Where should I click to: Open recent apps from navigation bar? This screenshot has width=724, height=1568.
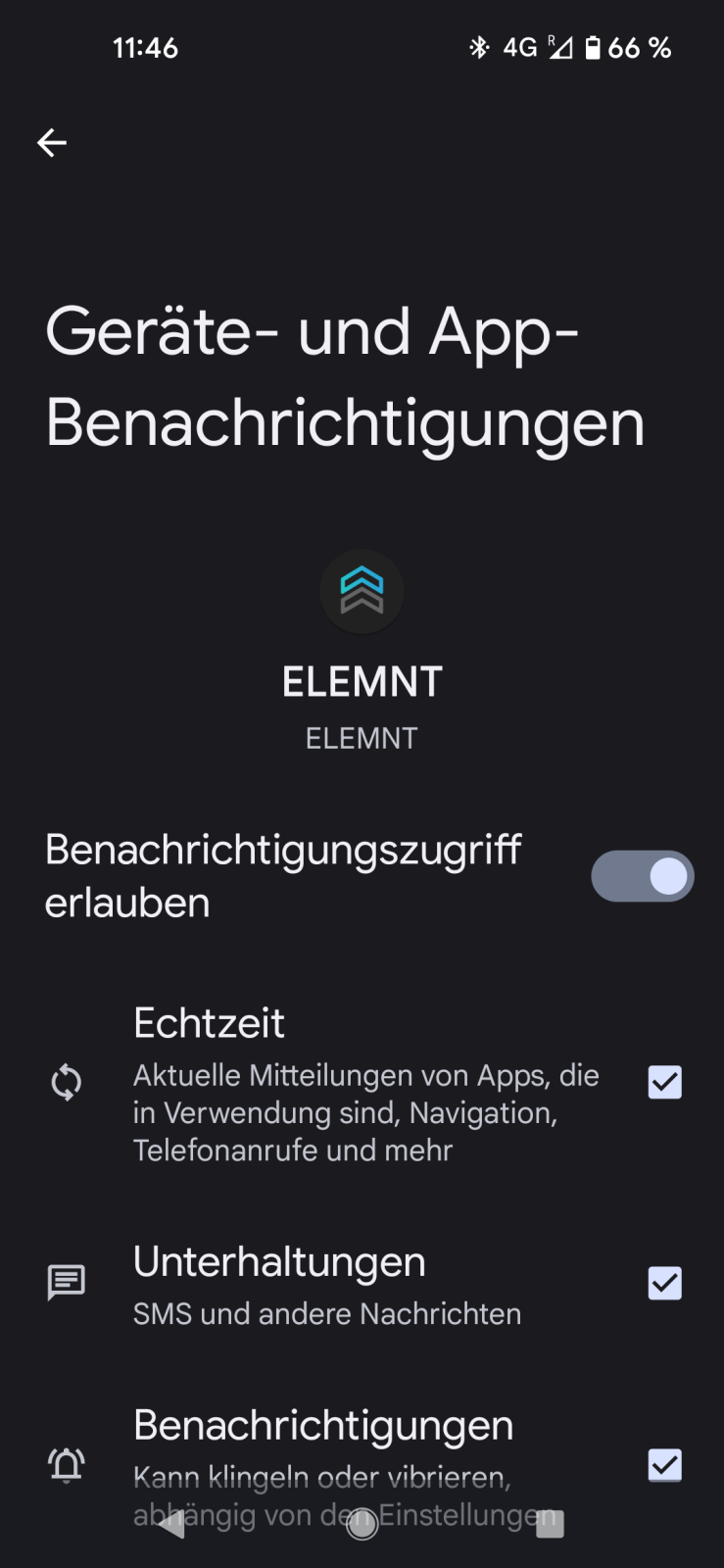pos(550,1524)
